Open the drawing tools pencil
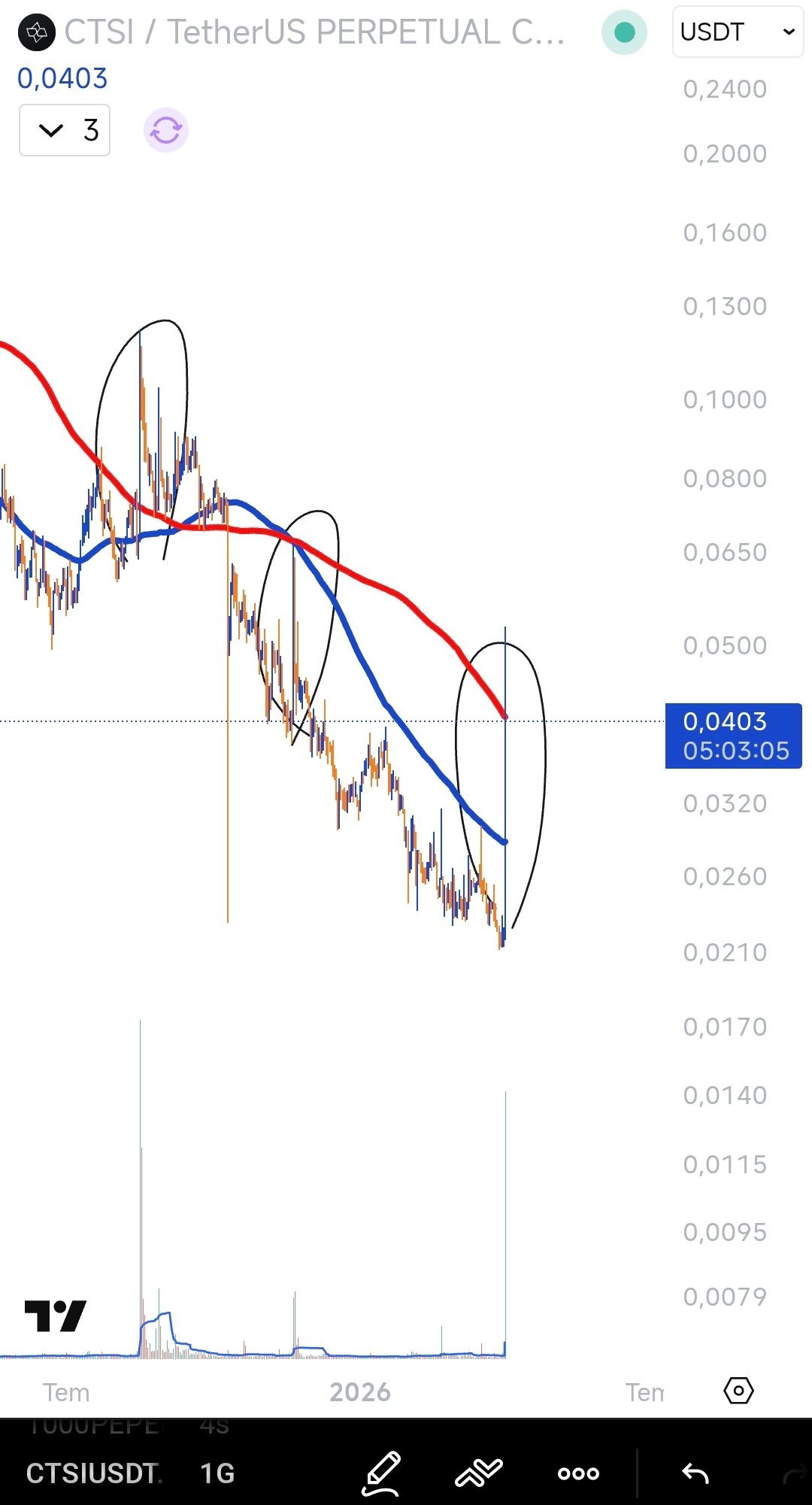The height and width of the screenshot is (1505, 812). tap(381, 1473)
